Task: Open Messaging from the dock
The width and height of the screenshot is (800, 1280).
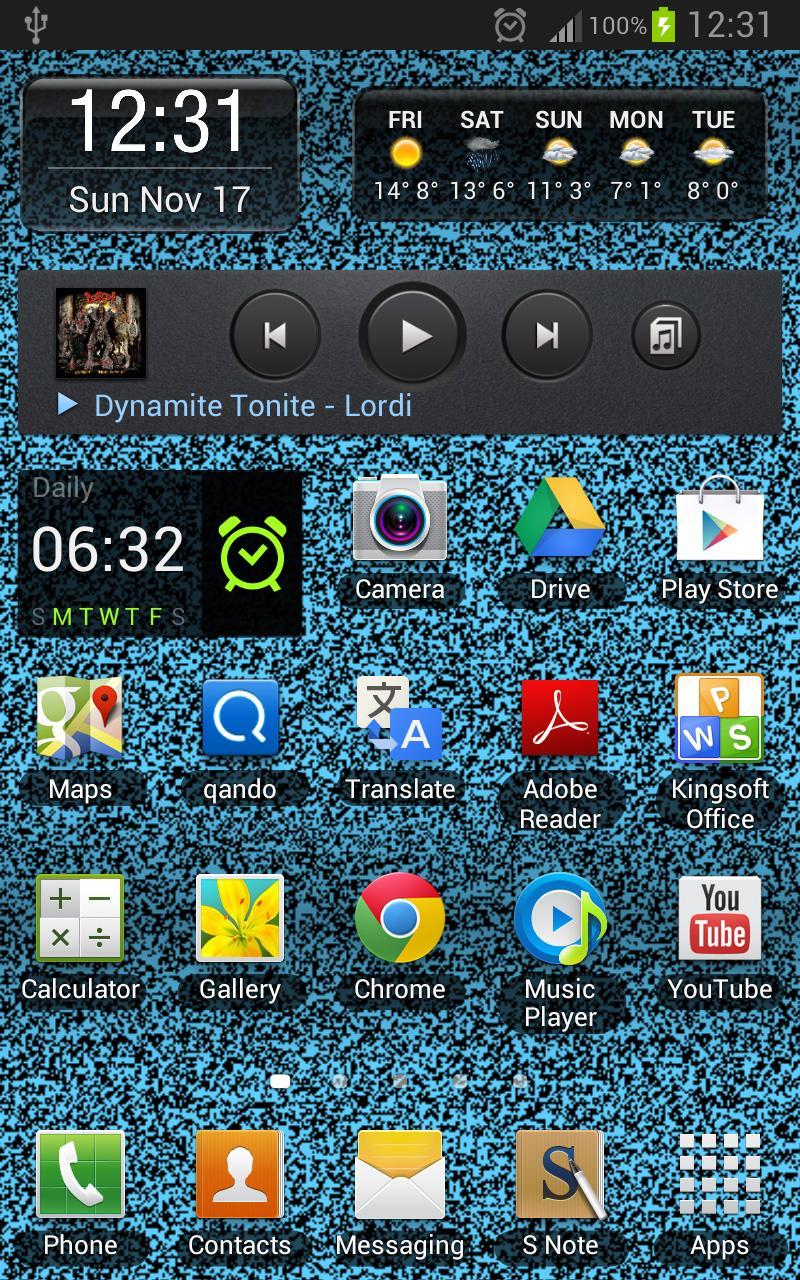Action: 400,1178
